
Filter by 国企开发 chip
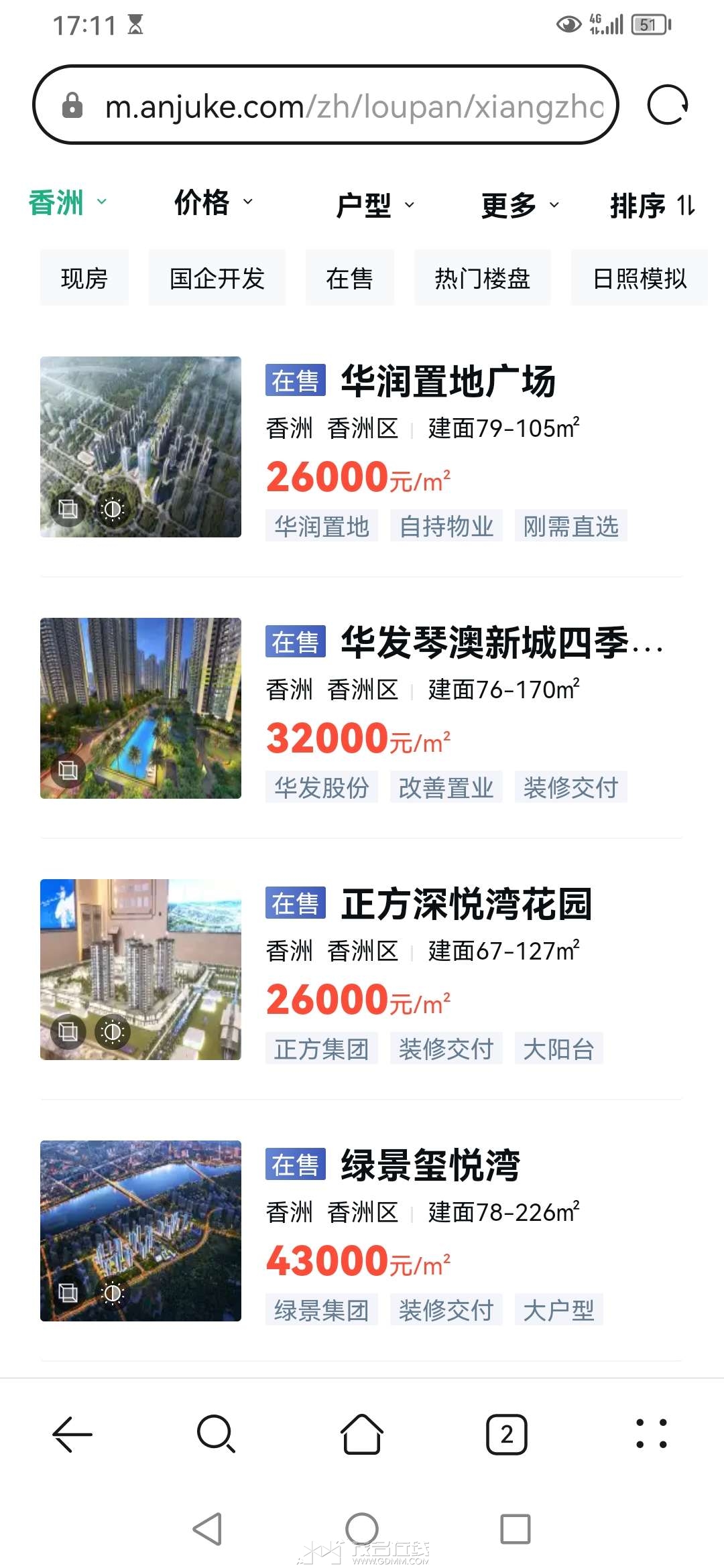click(217, 278)
